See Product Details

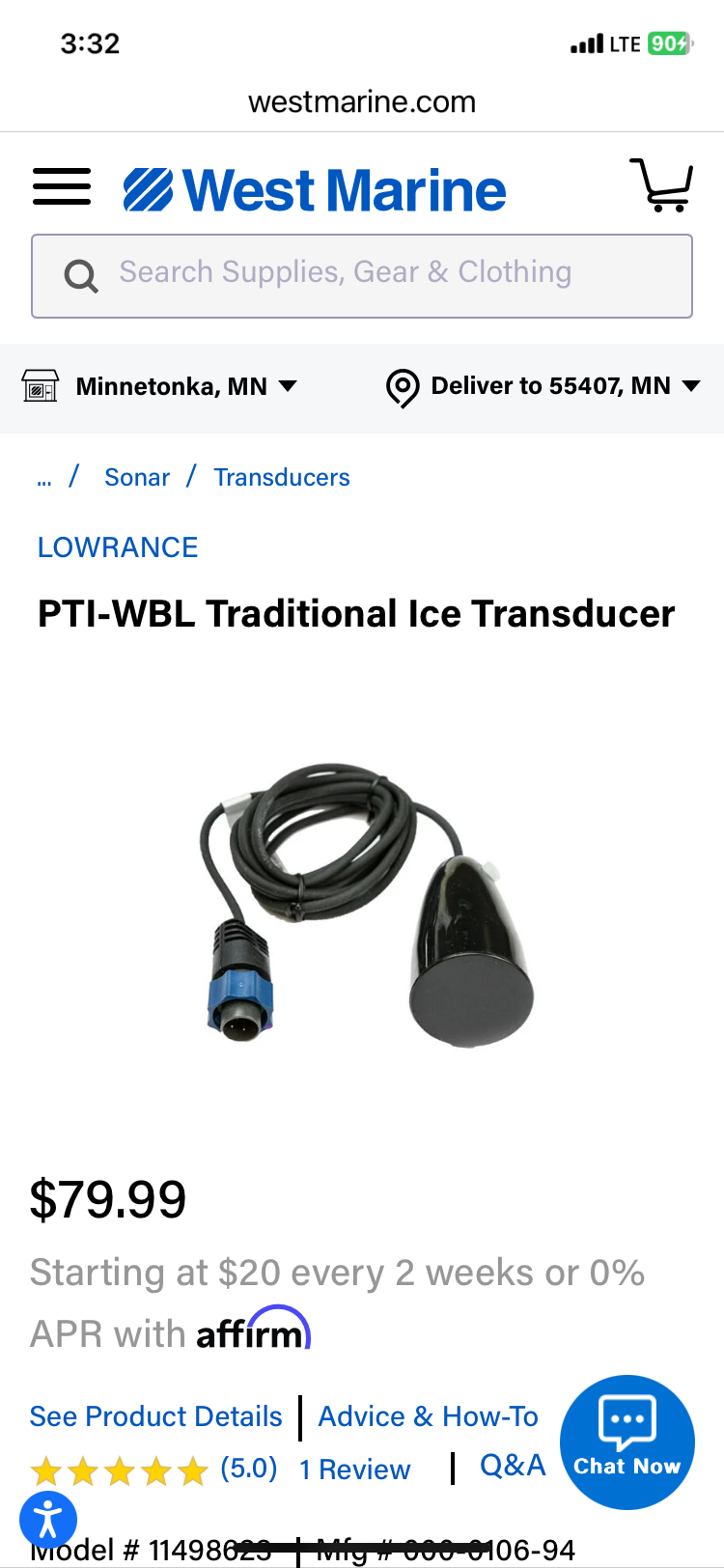pos(156,1416)
